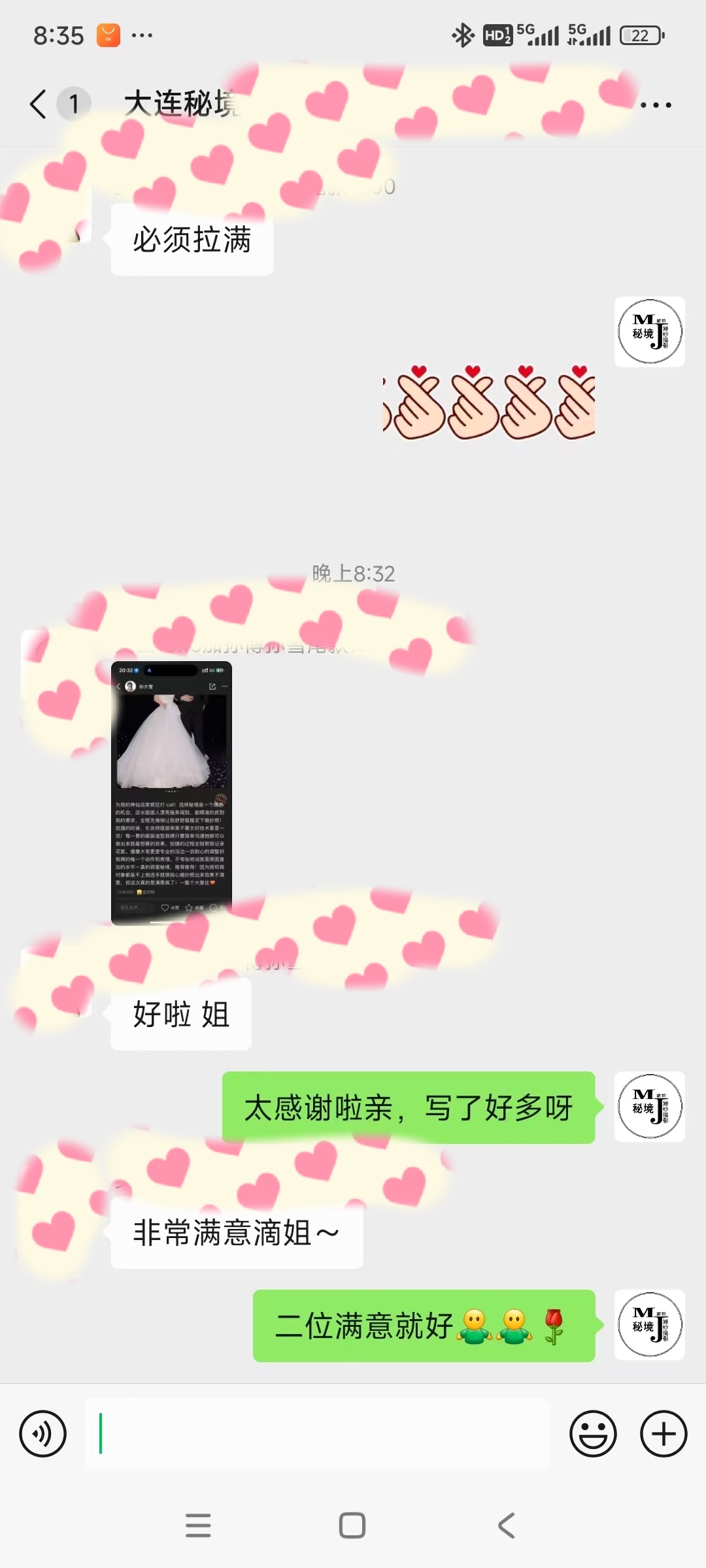Open the emoji sticker panel

[x=593, y=1434]
